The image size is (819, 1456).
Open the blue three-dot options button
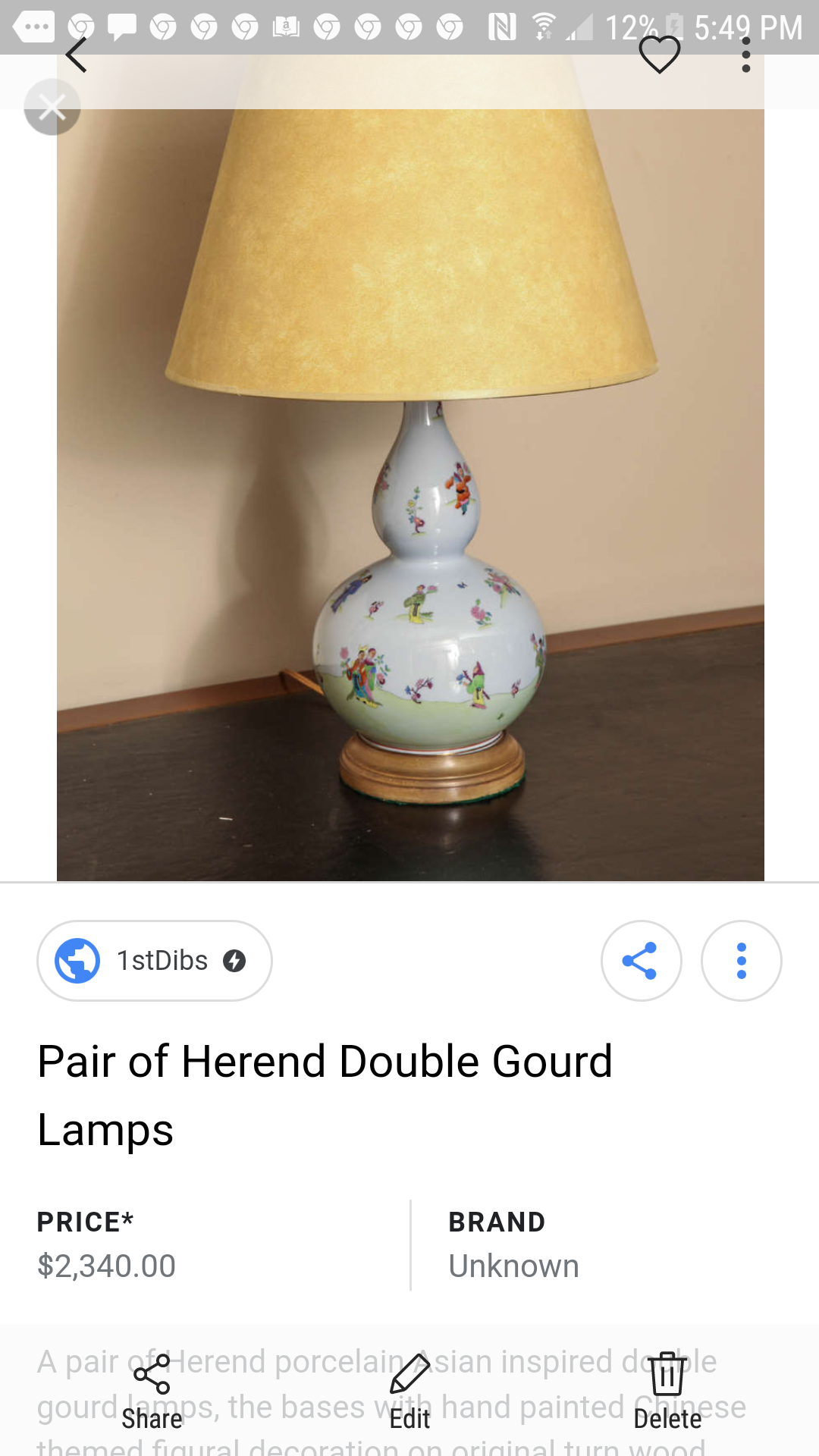point(741,960)
